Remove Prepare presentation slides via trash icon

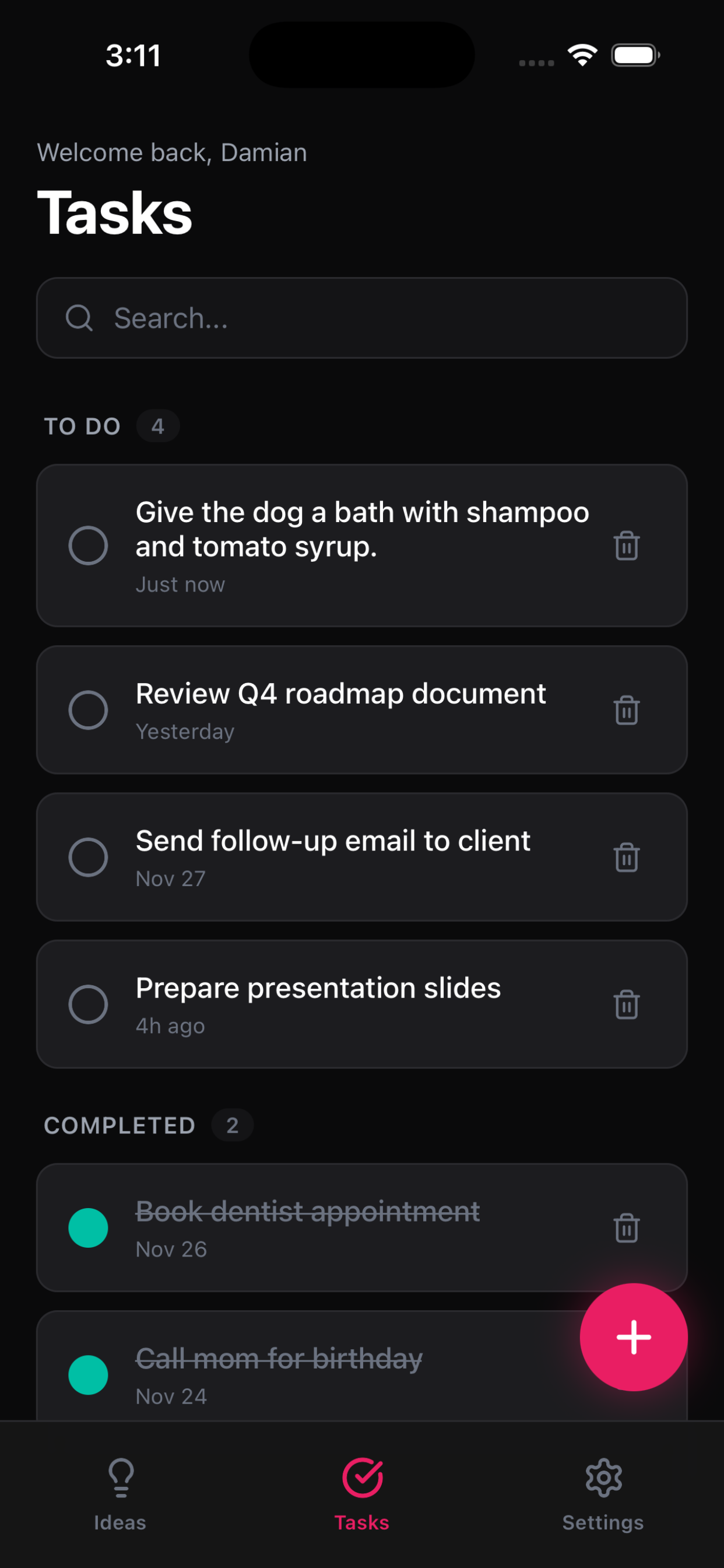tap(627, 1005)
